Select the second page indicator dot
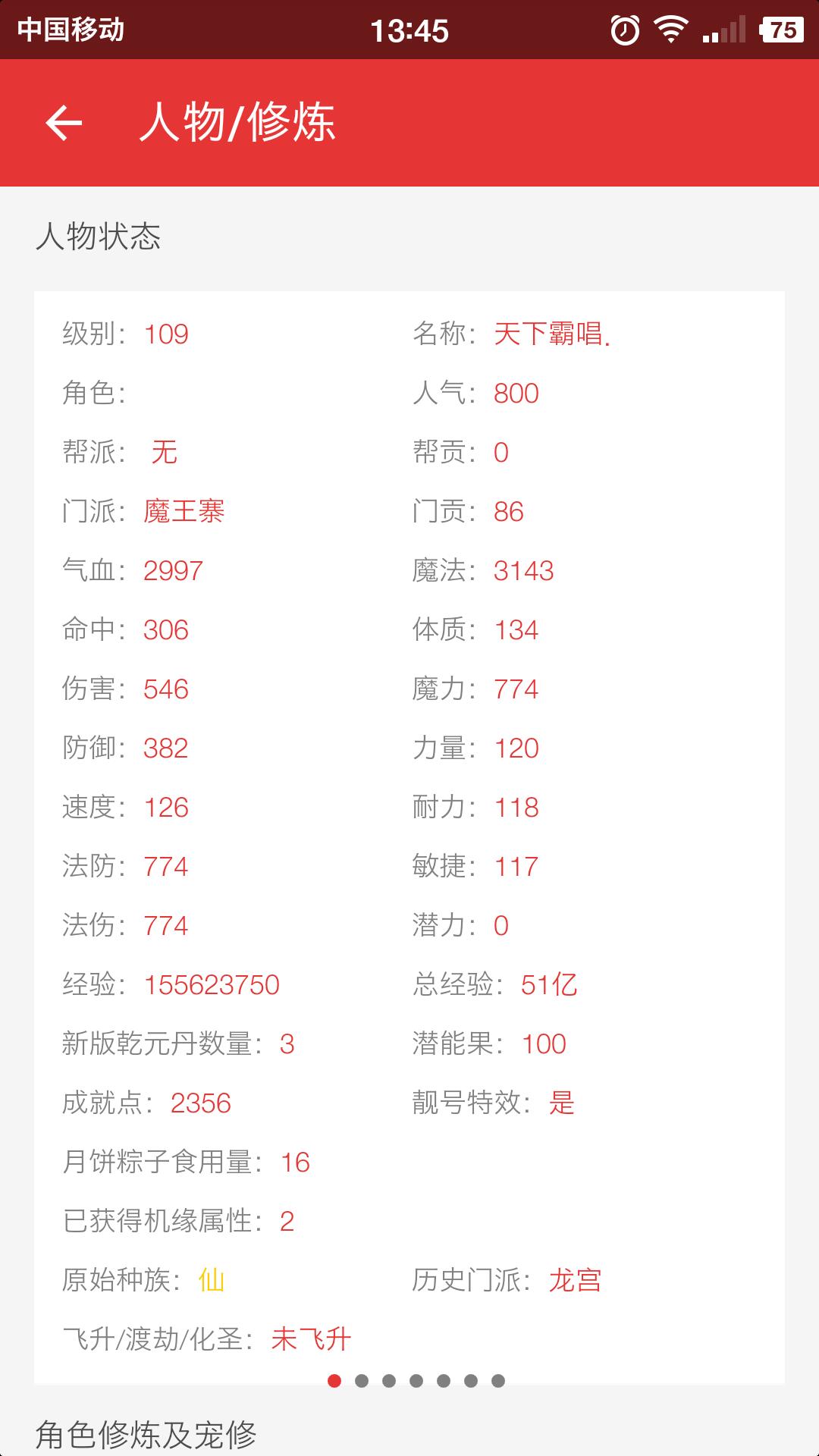819x1456 pixels. tap(362, 1381)
